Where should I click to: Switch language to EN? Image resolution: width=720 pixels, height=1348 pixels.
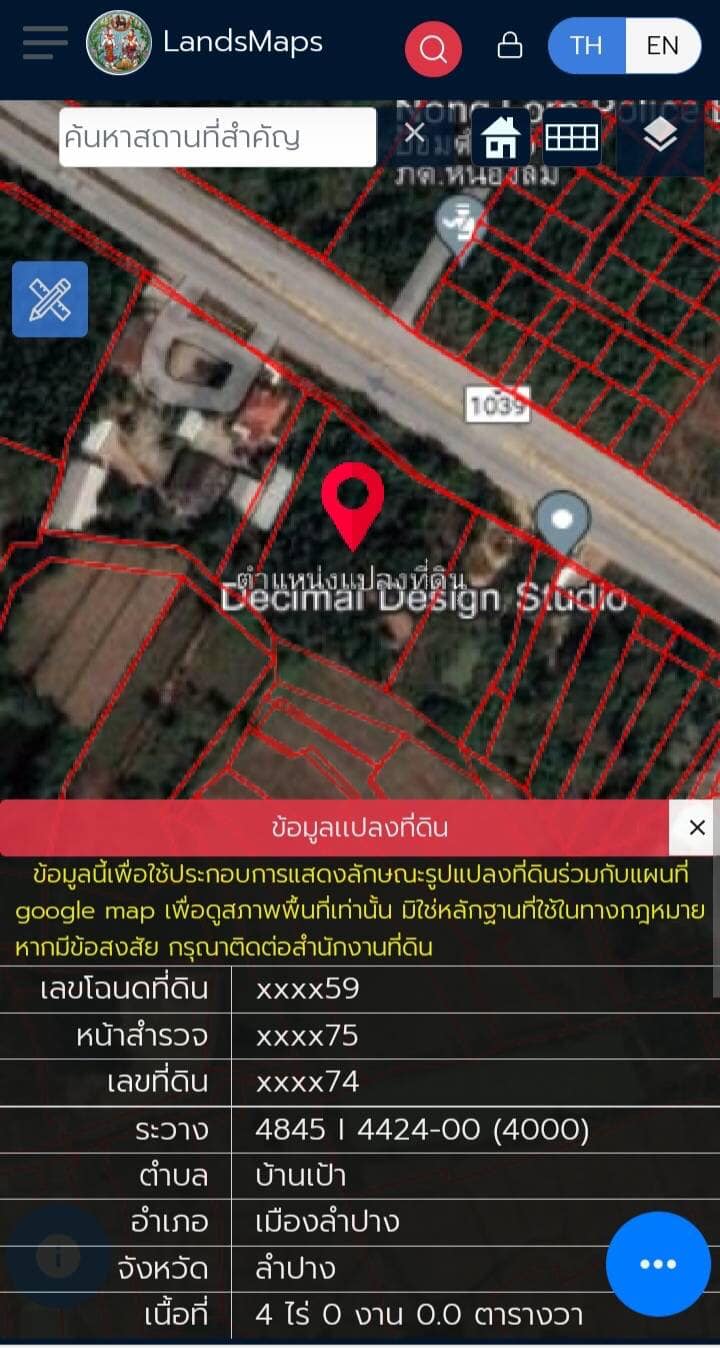pos(662,46)
